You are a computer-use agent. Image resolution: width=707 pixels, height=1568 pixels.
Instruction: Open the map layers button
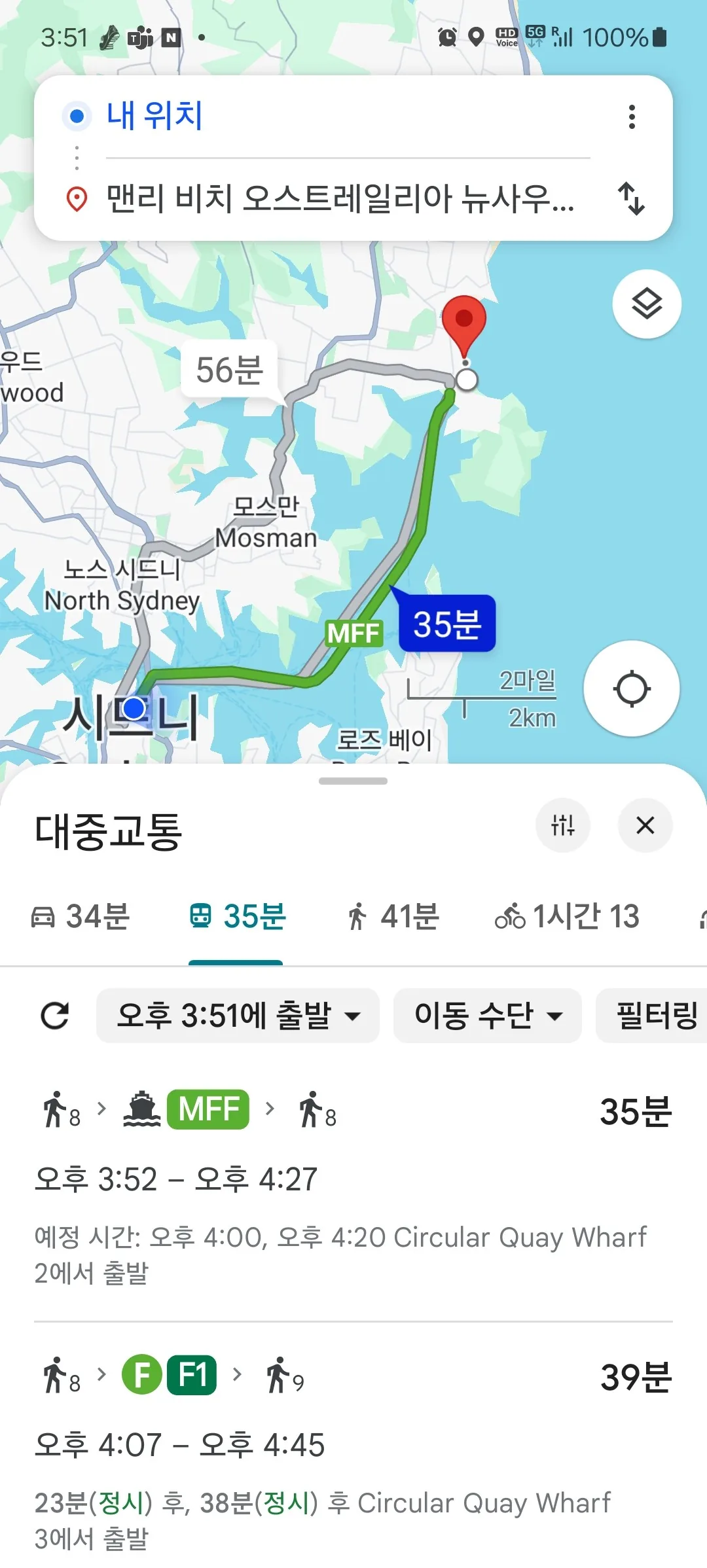point(647,304)
